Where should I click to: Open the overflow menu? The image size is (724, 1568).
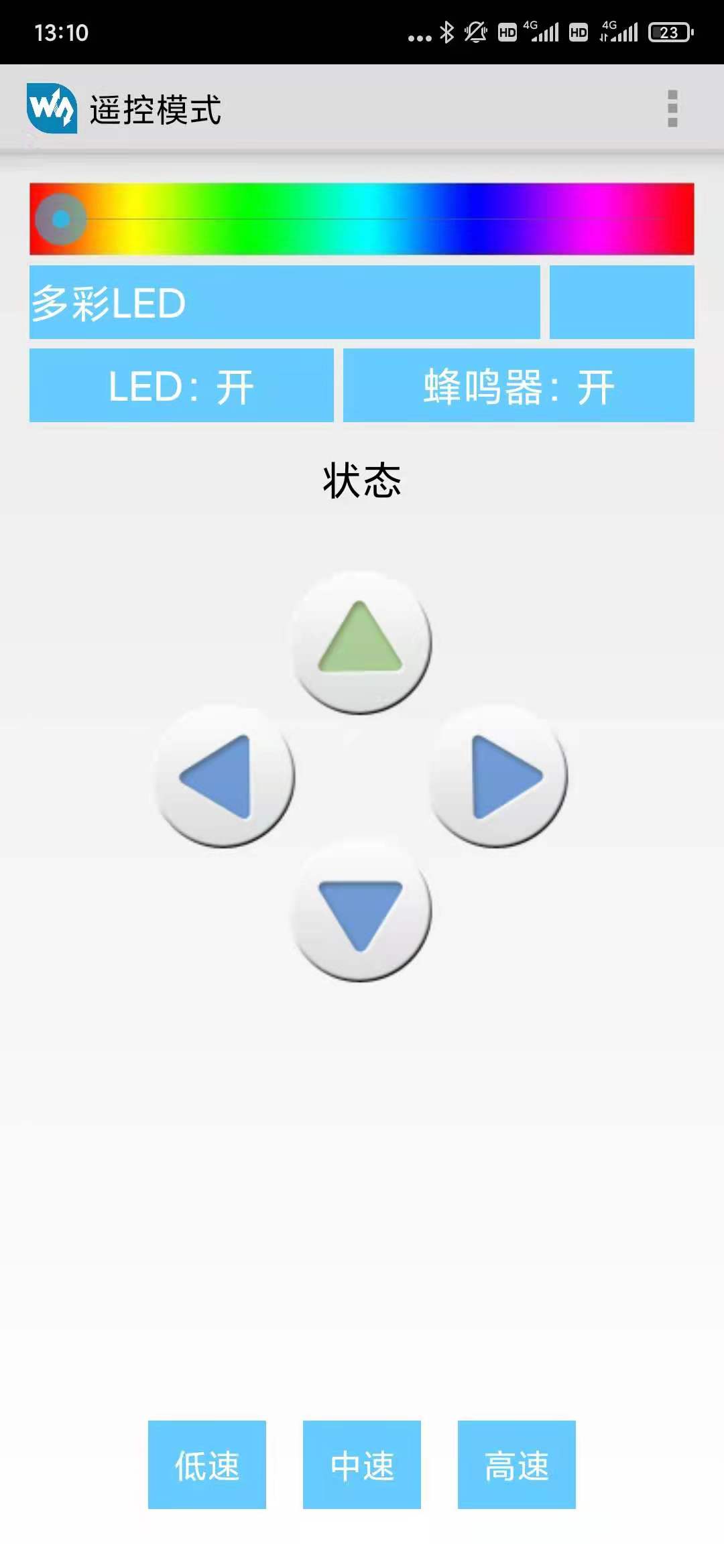pyautogui.click(x=672, y=109)
